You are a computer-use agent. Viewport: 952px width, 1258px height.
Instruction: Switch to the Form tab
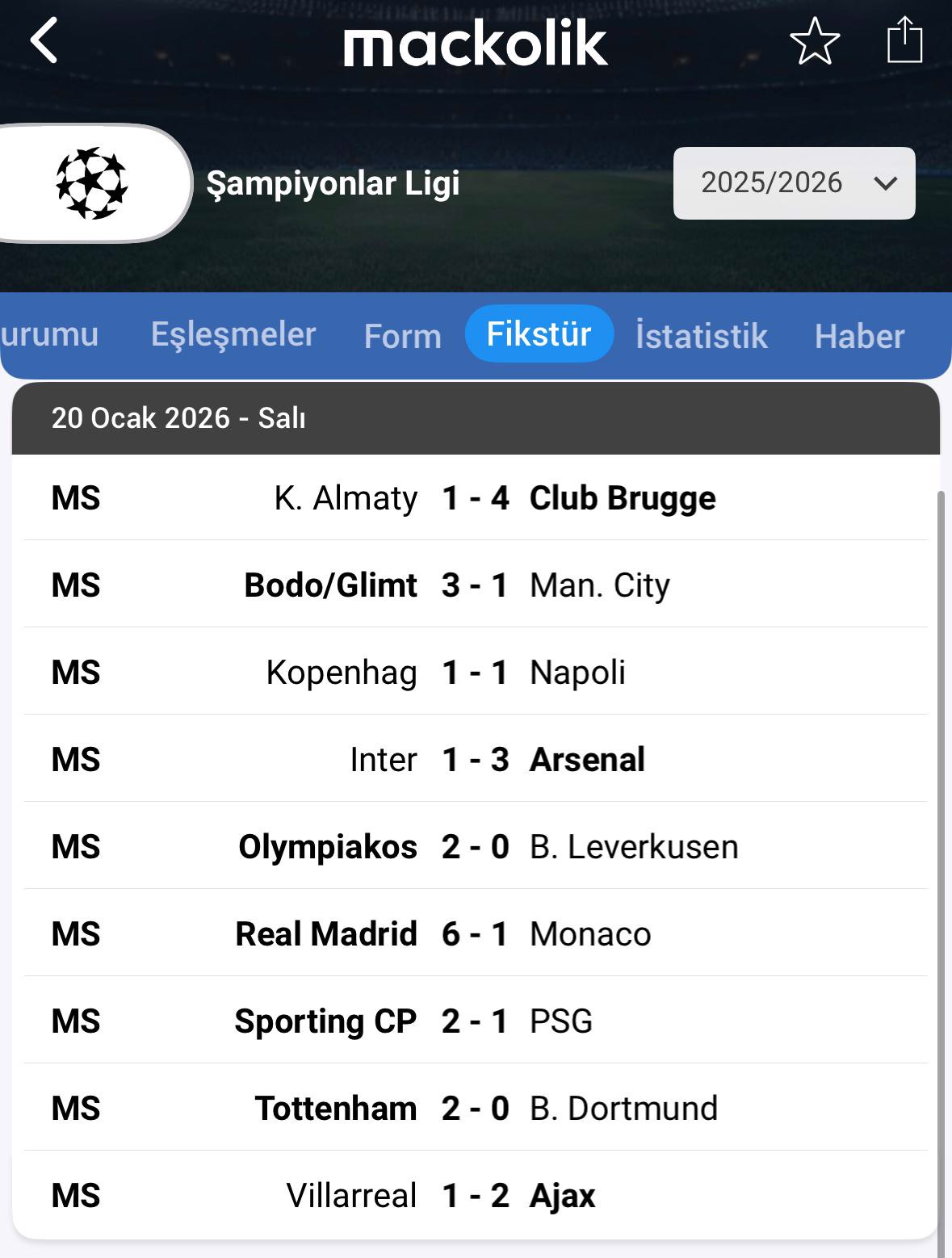(x=402, y=336)
